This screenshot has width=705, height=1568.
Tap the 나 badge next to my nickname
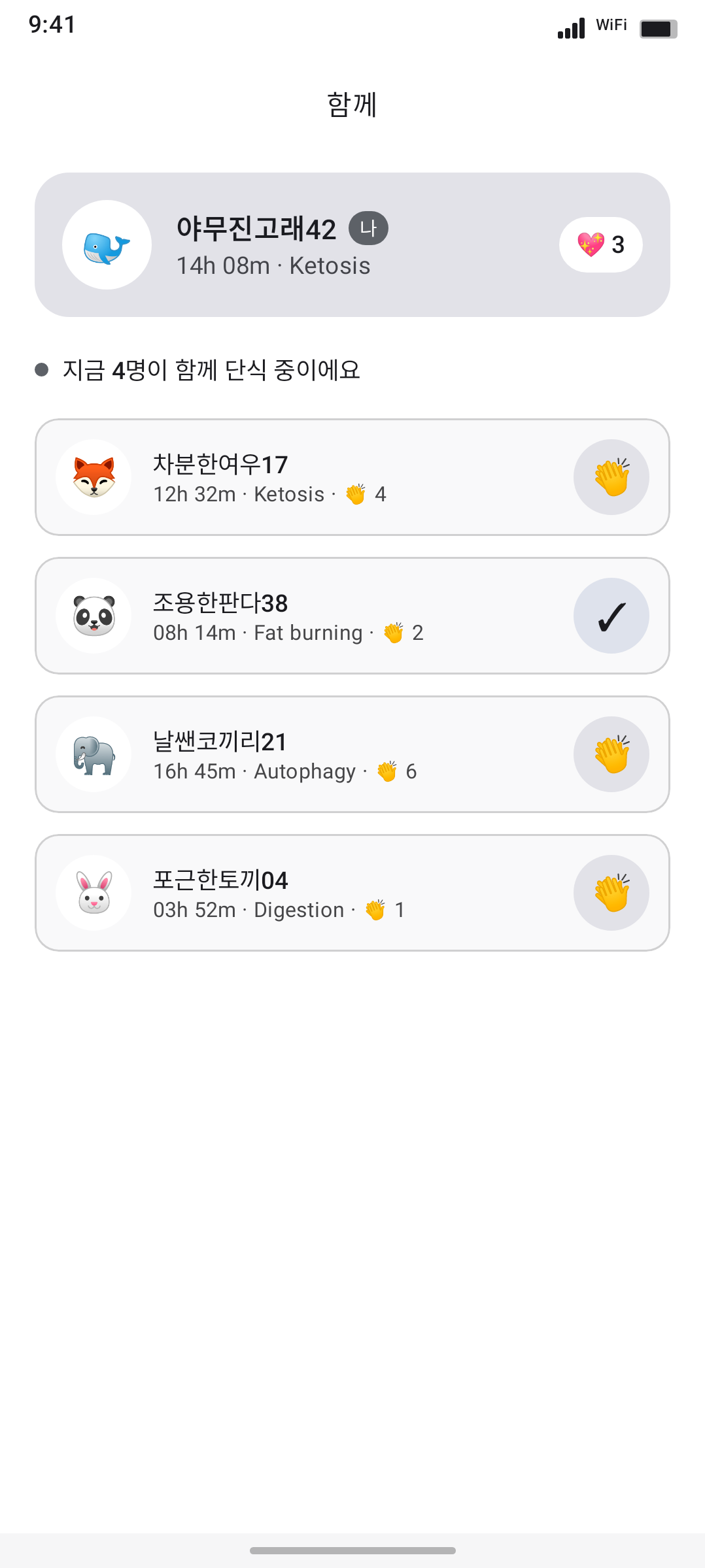369,228
